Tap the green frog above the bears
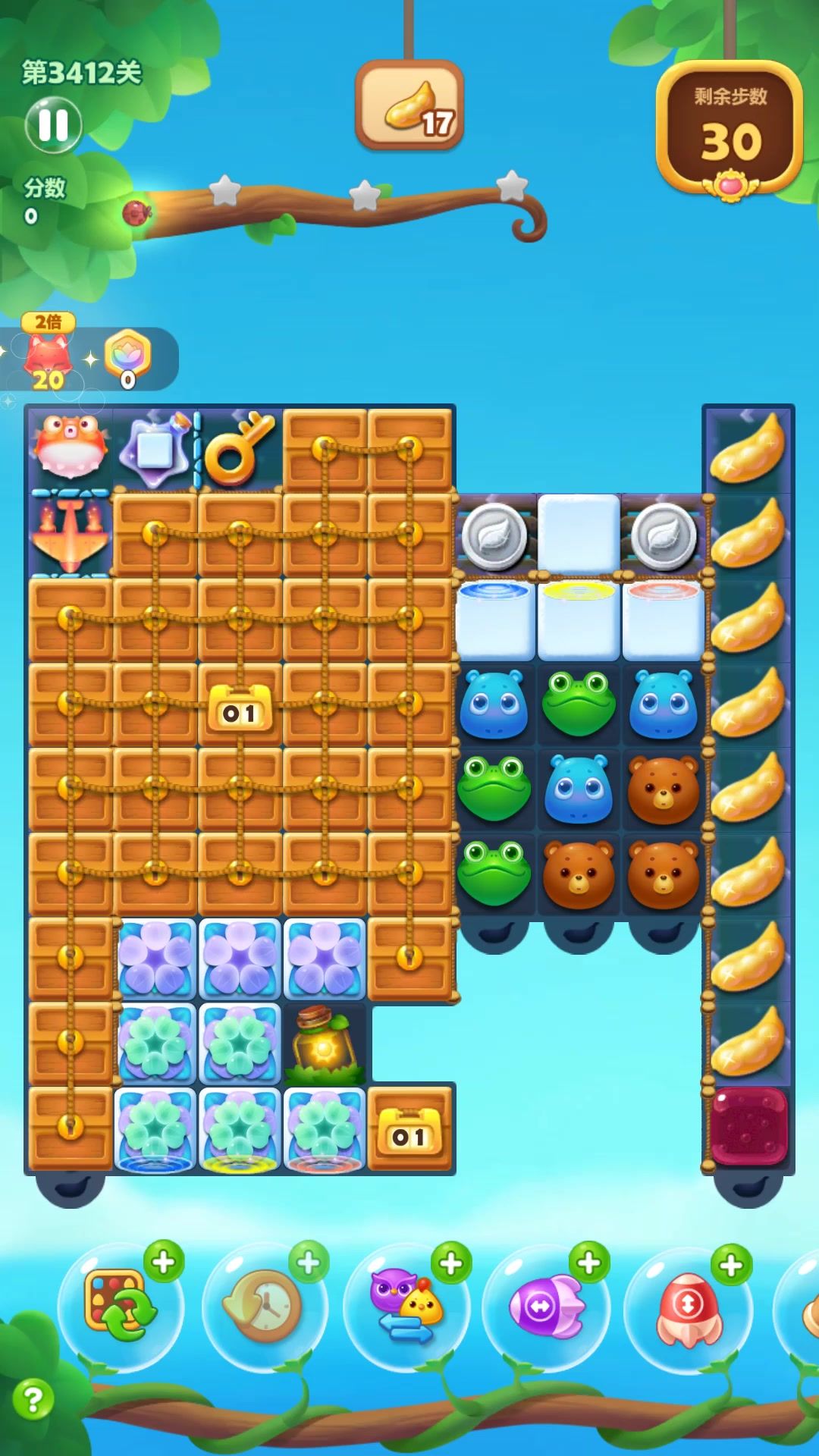The width and height of the screenshot is (819, 1456). 579,704
